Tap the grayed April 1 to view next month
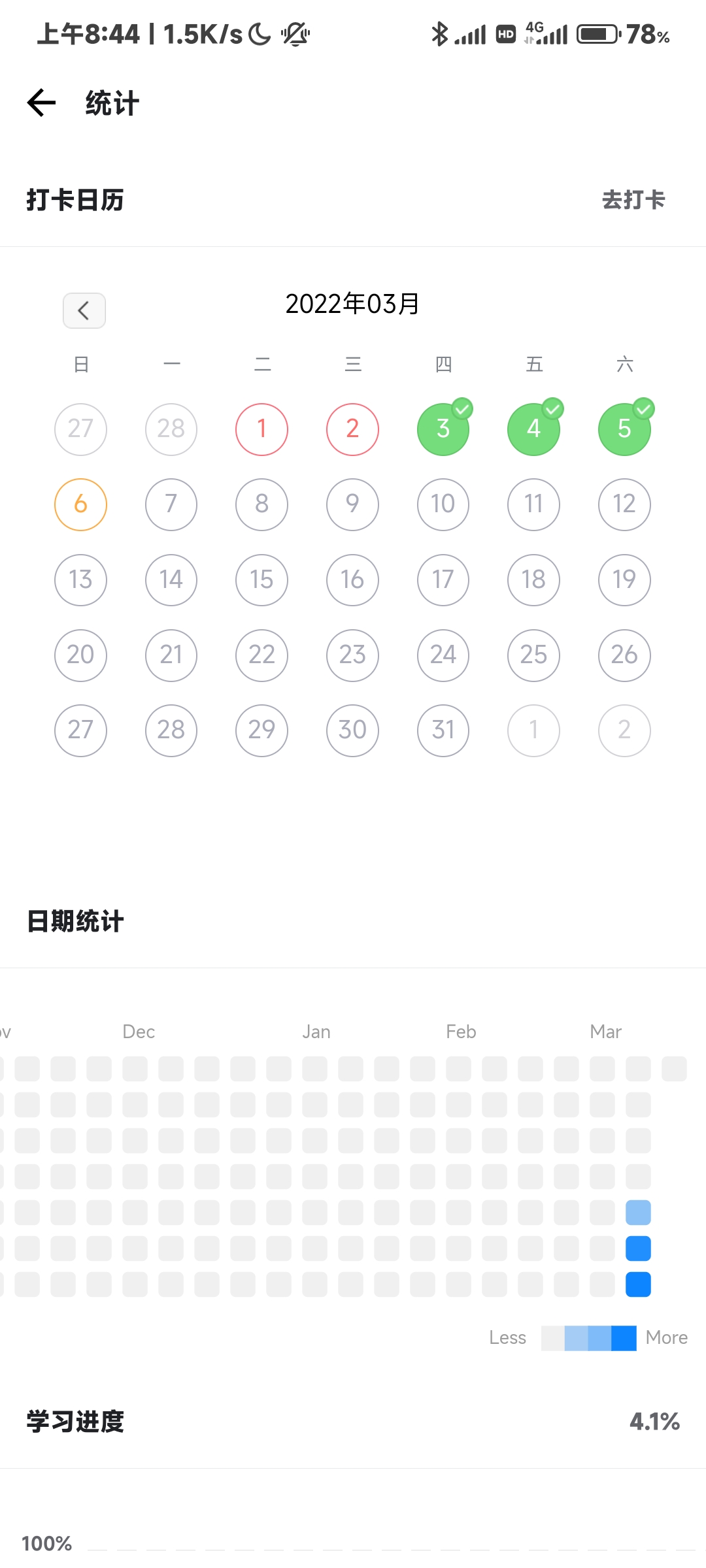Screen dimensions: 706x1568 tap(533, 730)
